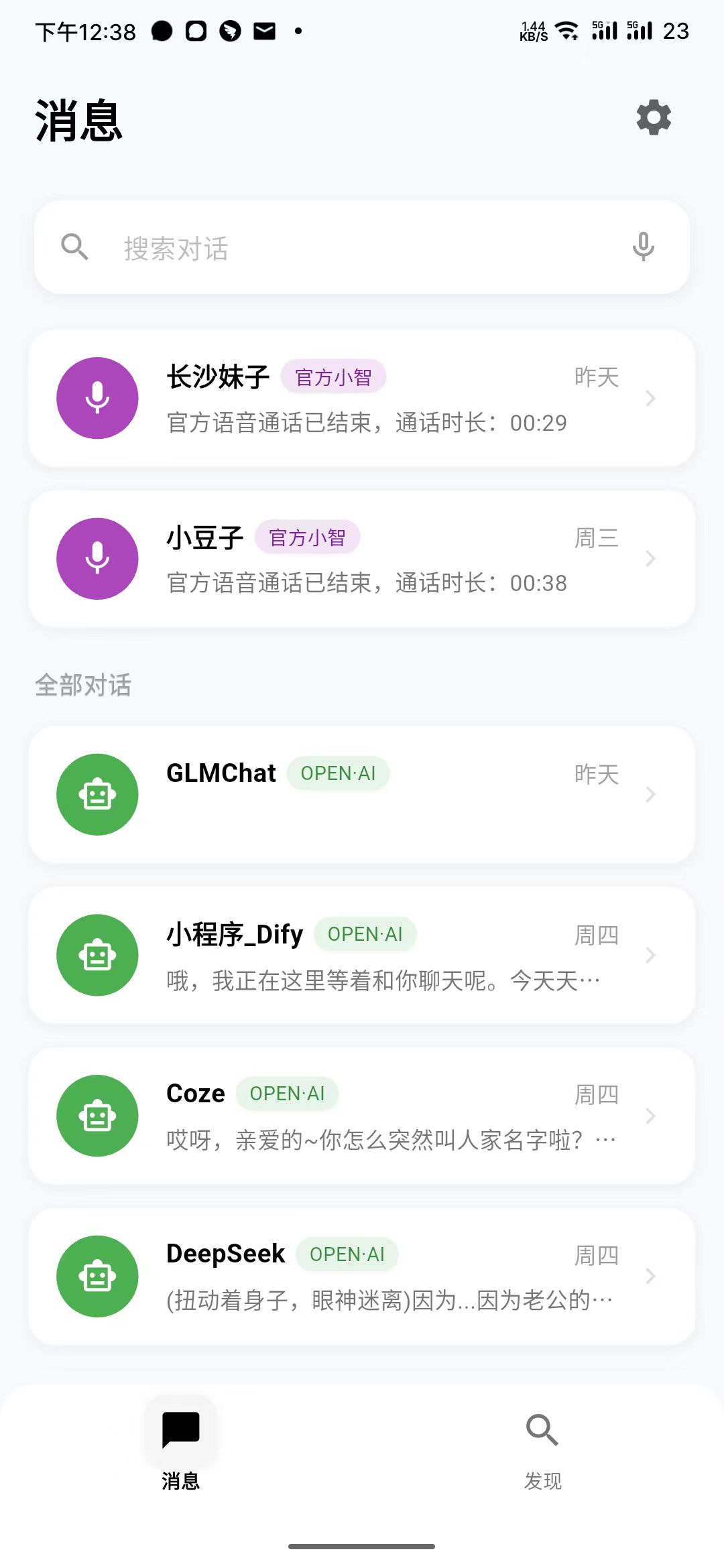Open the DeepSeek conversation
The width and height of the screenshot is (724, 1568).
pyautogui.click(x=362, y=1277)
